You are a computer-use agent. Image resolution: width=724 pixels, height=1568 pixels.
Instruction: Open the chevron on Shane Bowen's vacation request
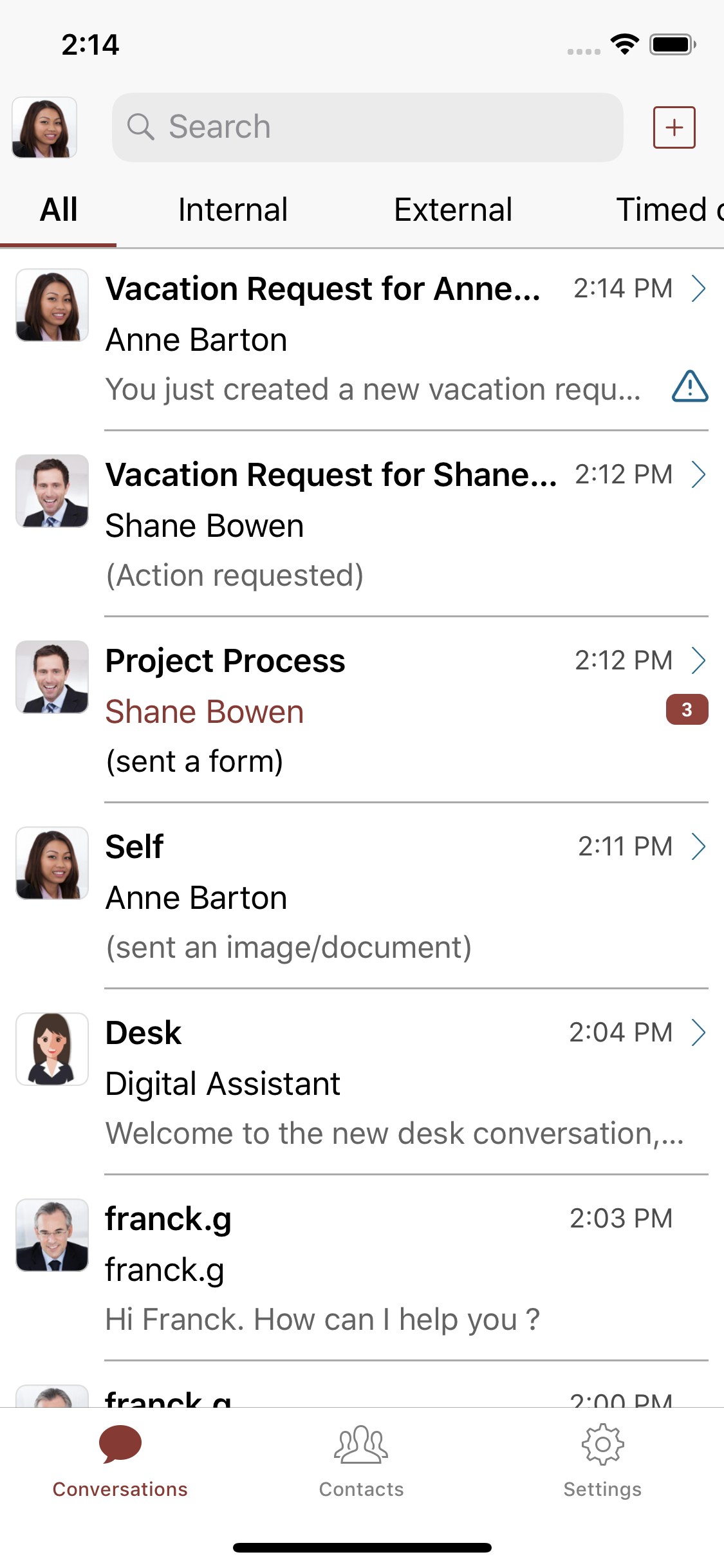[699, 476]
